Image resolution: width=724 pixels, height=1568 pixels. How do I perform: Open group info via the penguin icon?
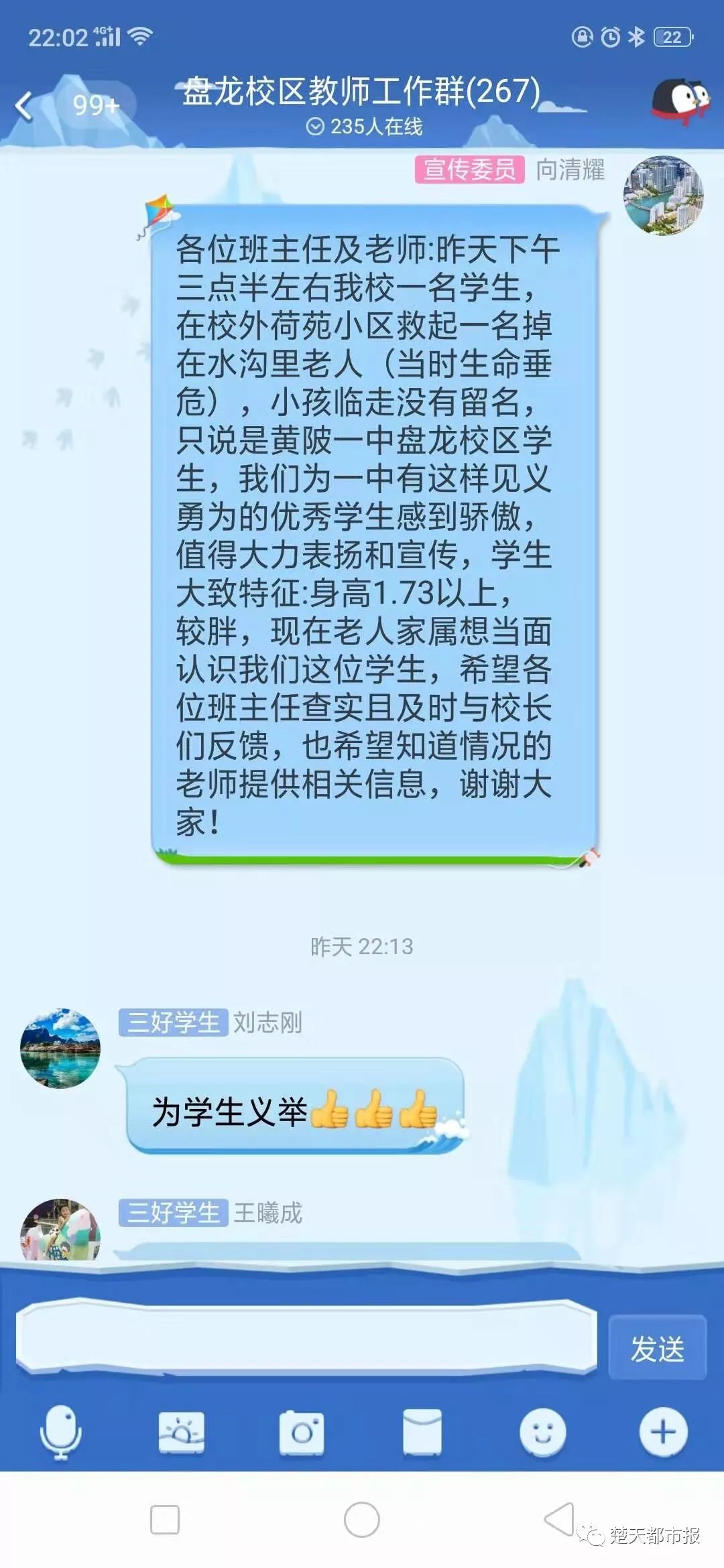pos(679,102)
